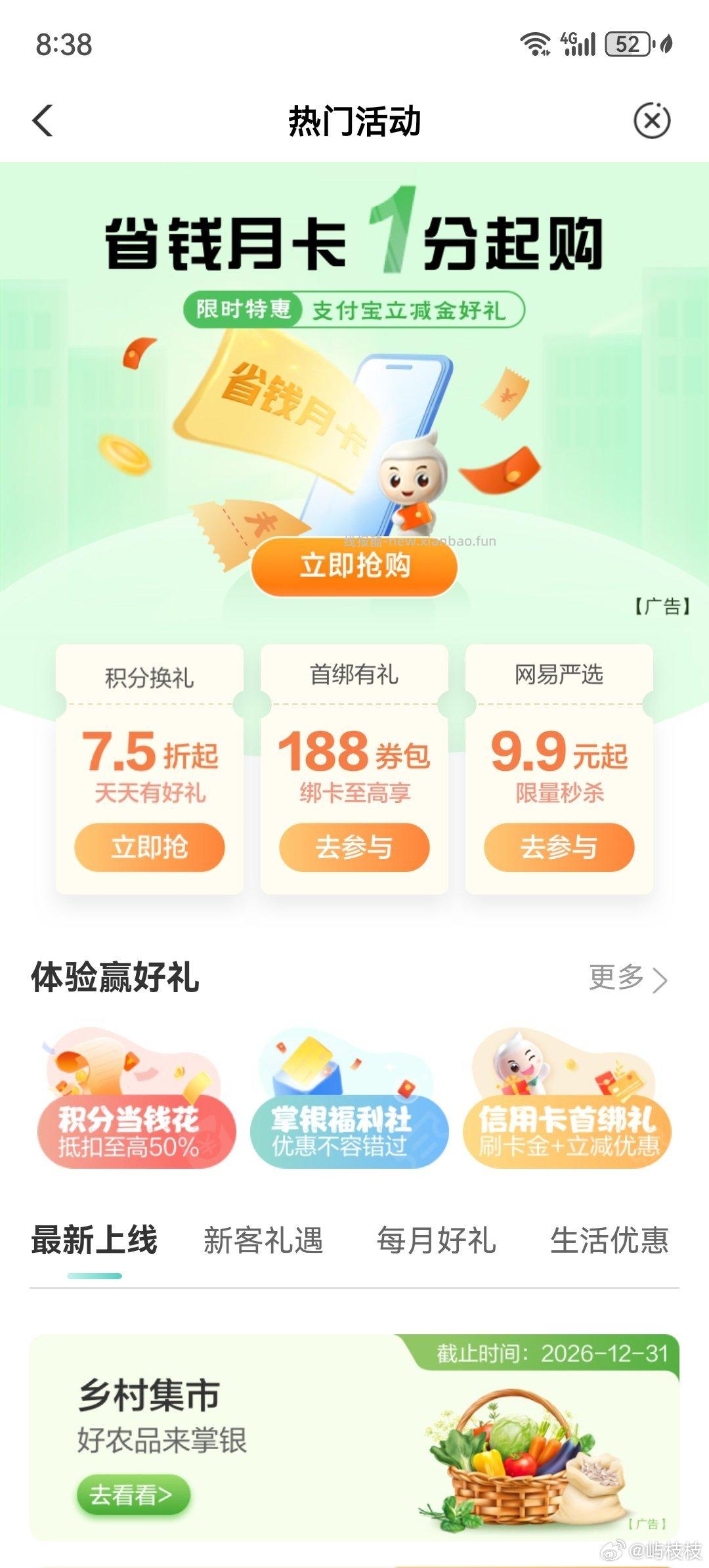Switch to the 生活优惠 tab
Screen dimensions: 709x1568
click(609, 1242)
